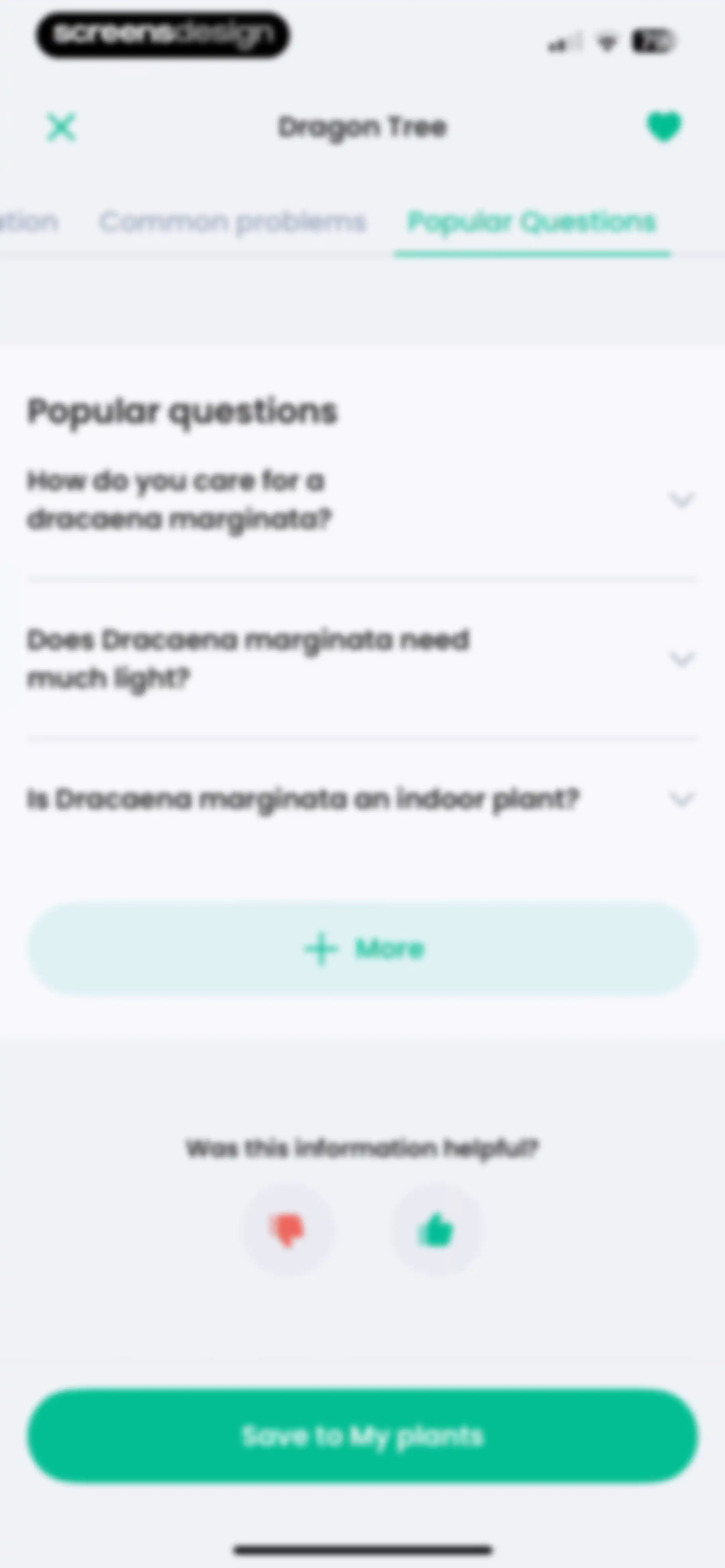Expand the question on caring for dracaena marginata
This screenshot has width=725, height=1568.
click(x=362, y=500)
